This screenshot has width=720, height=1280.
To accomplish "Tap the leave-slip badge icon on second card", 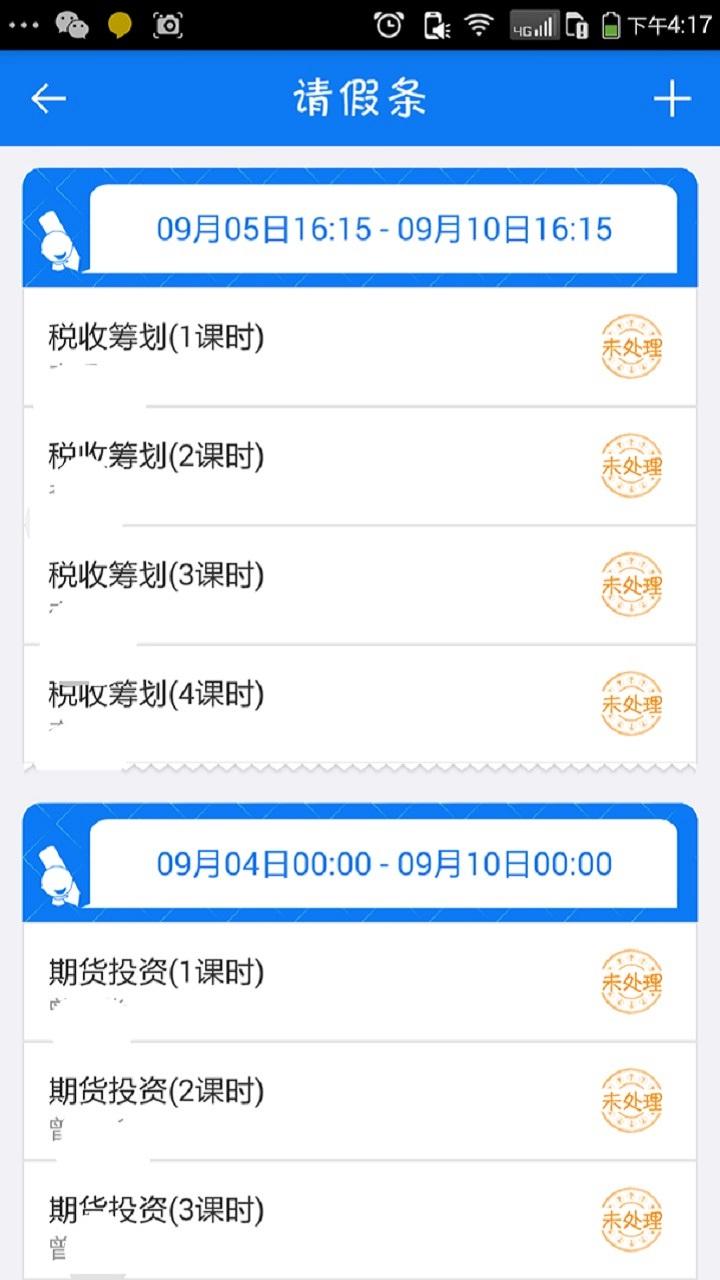I will pyautogui.click(x=57, y=870).
